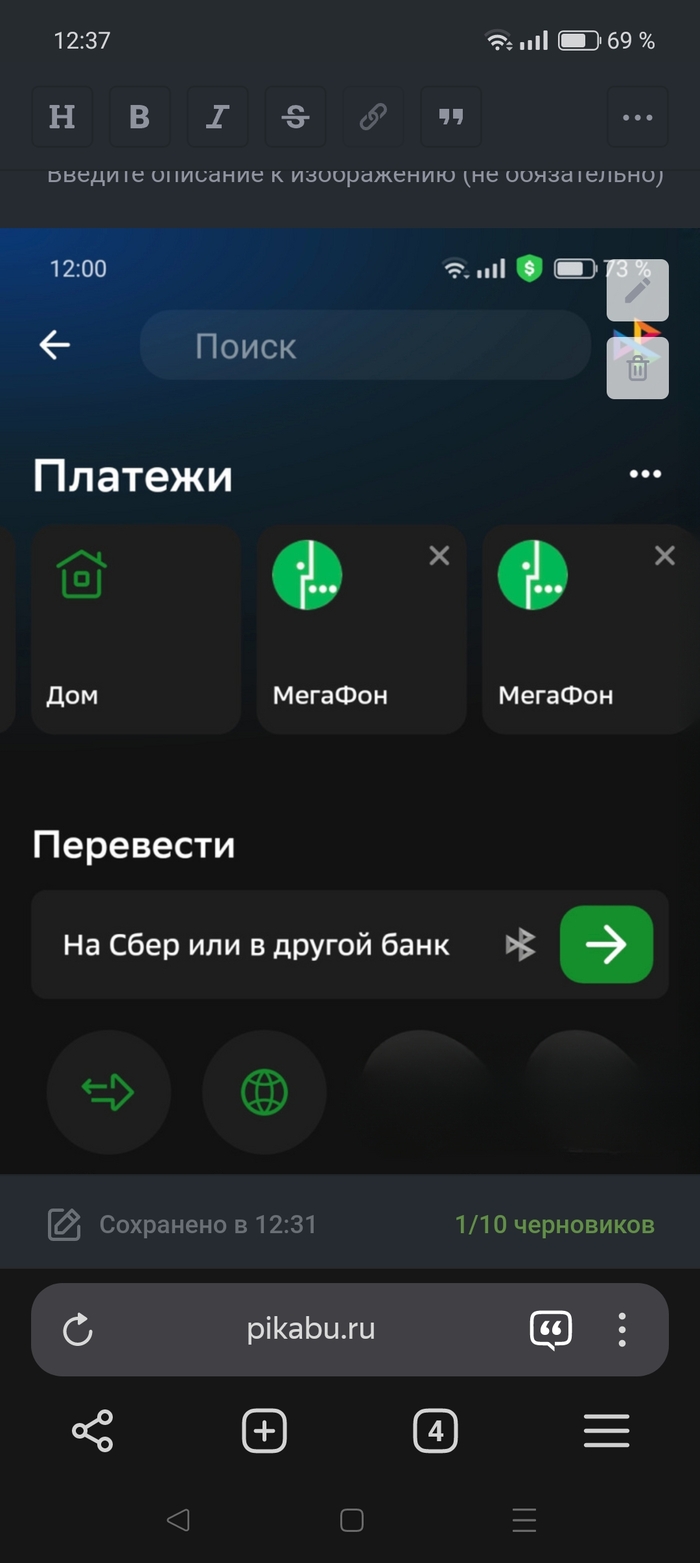Edit the attached image with the pencil
700x1563 pixels.
(x=637, y=291)
